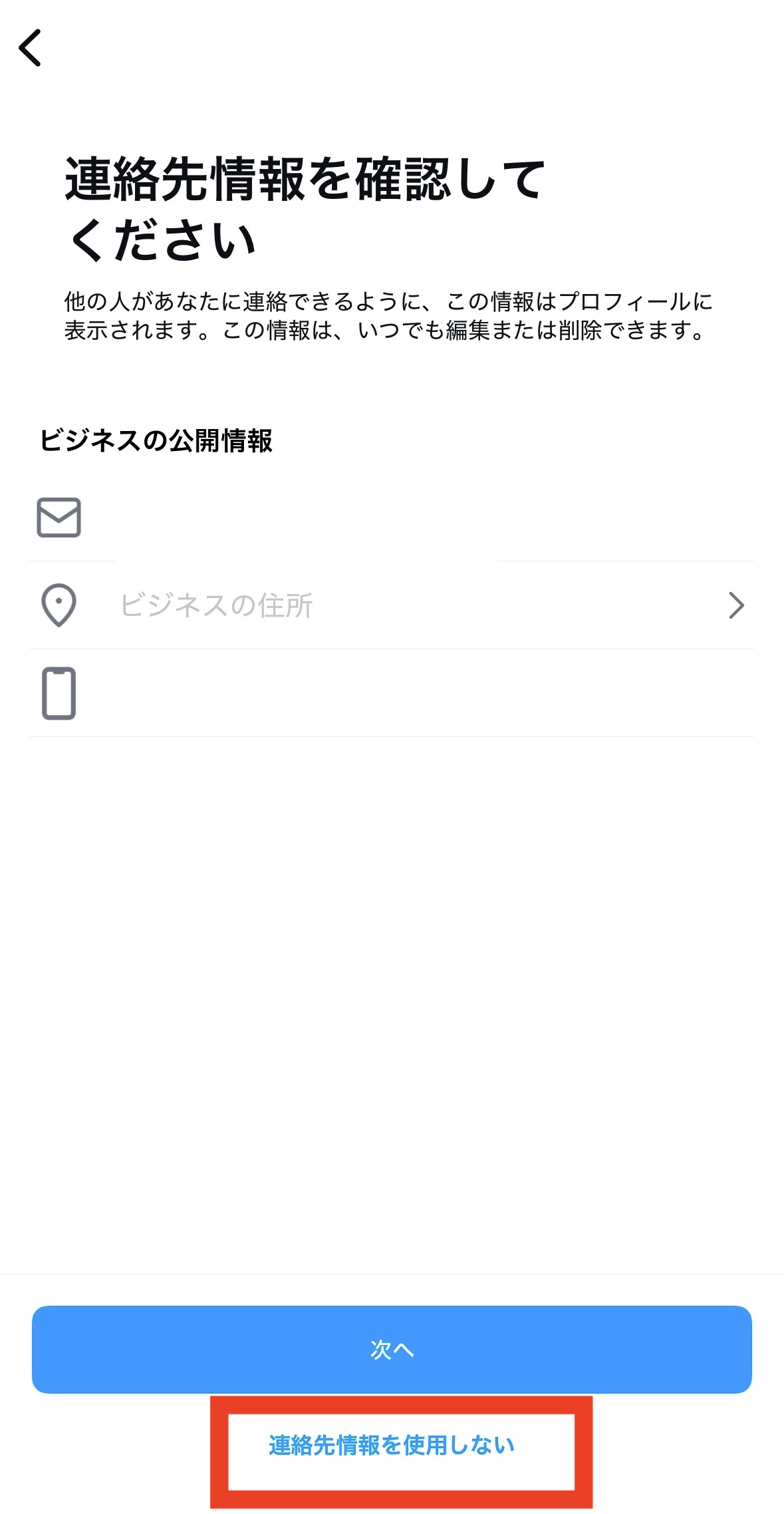Screen dimensions: 784x1514
Task: Continue with the 次へ button
Action: 392,1349
